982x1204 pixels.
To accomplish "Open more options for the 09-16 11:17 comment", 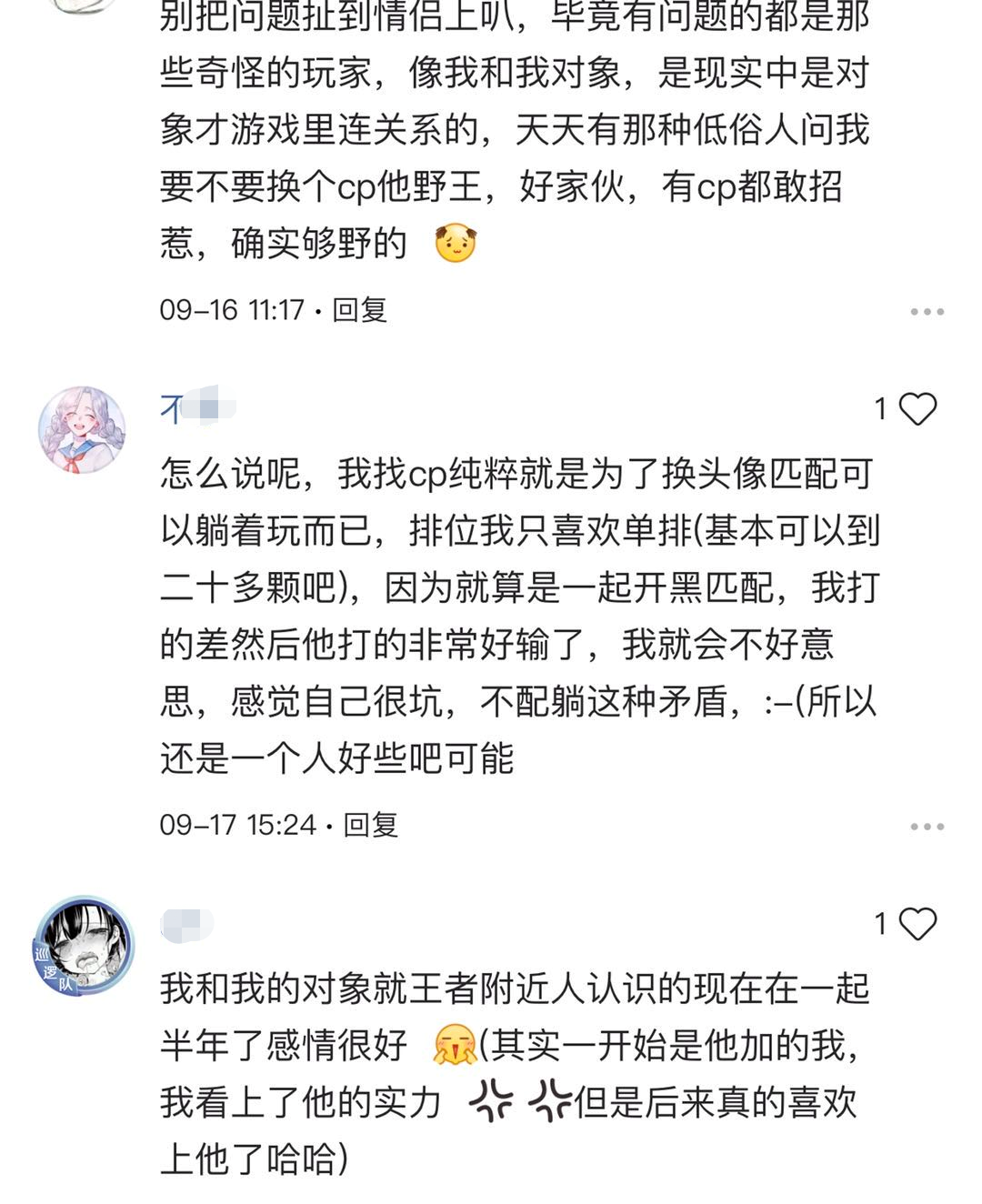I will click(927, 311).
